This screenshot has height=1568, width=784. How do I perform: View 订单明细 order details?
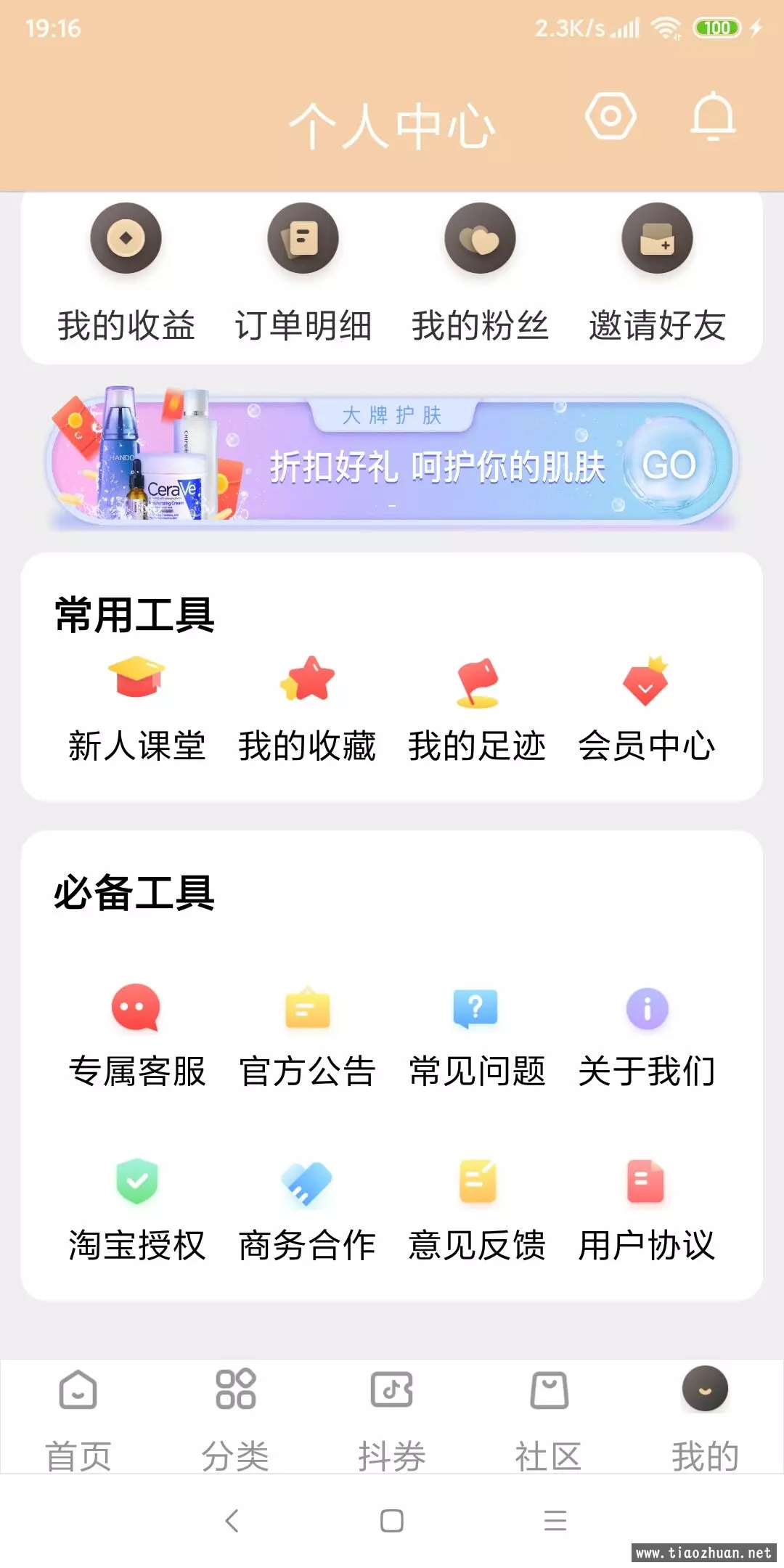point(303,273)
